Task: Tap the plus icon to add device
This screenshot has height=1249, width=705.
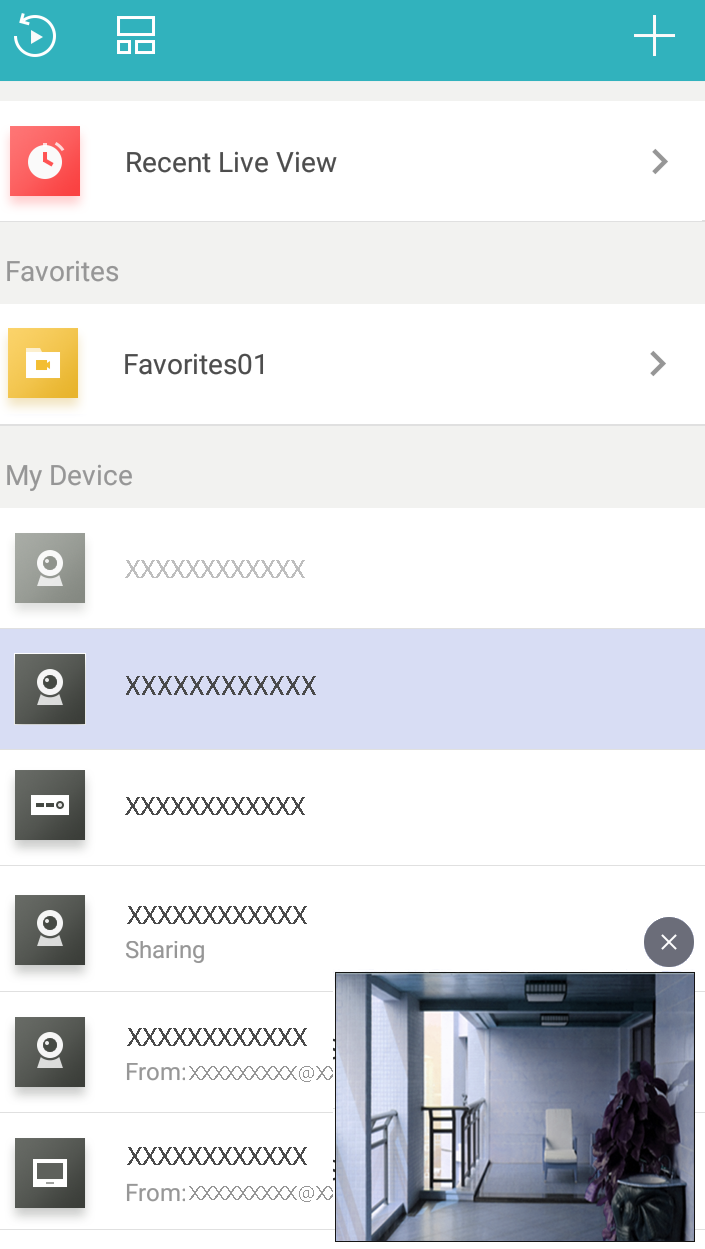Action: (x=655, y=36)
